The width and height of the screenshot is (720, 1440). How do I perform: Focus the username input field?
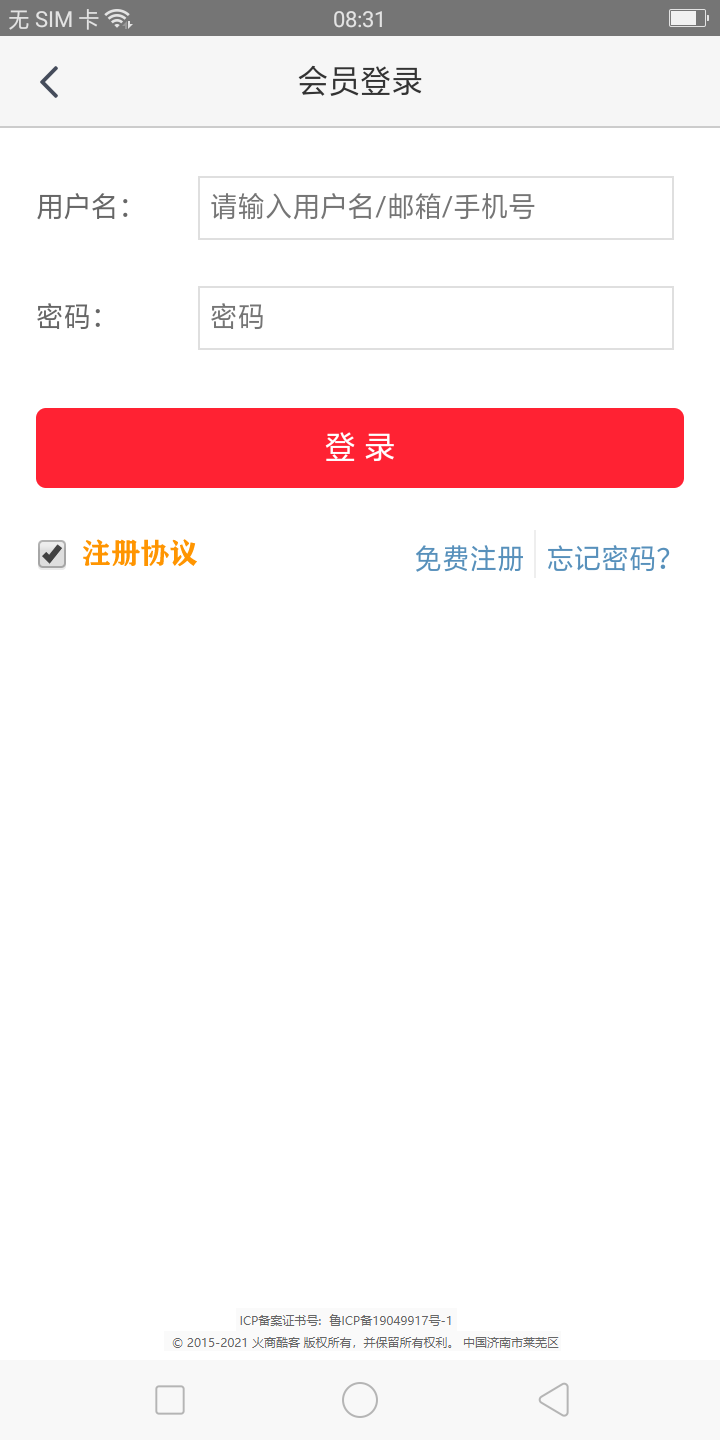[435, 208]
